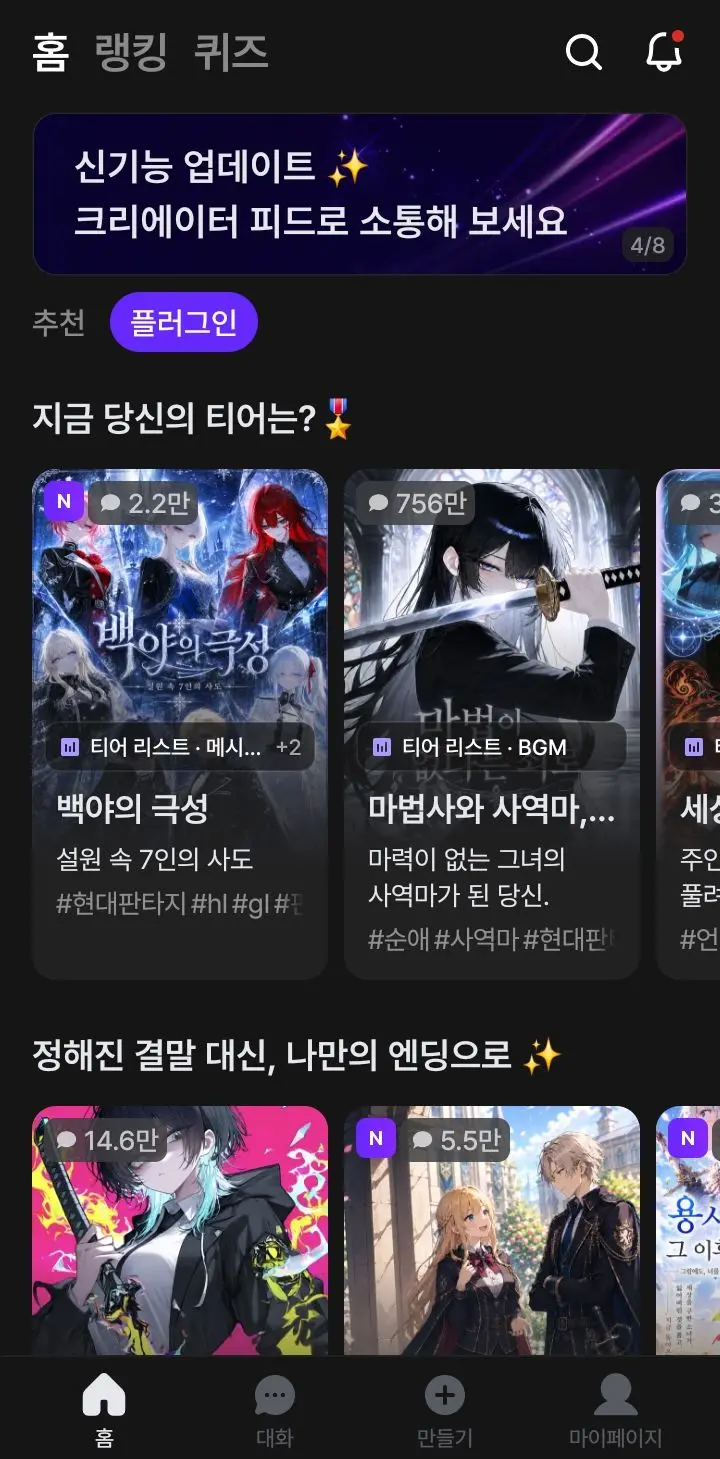Select the 추천 filter chip

click(59, 323)
